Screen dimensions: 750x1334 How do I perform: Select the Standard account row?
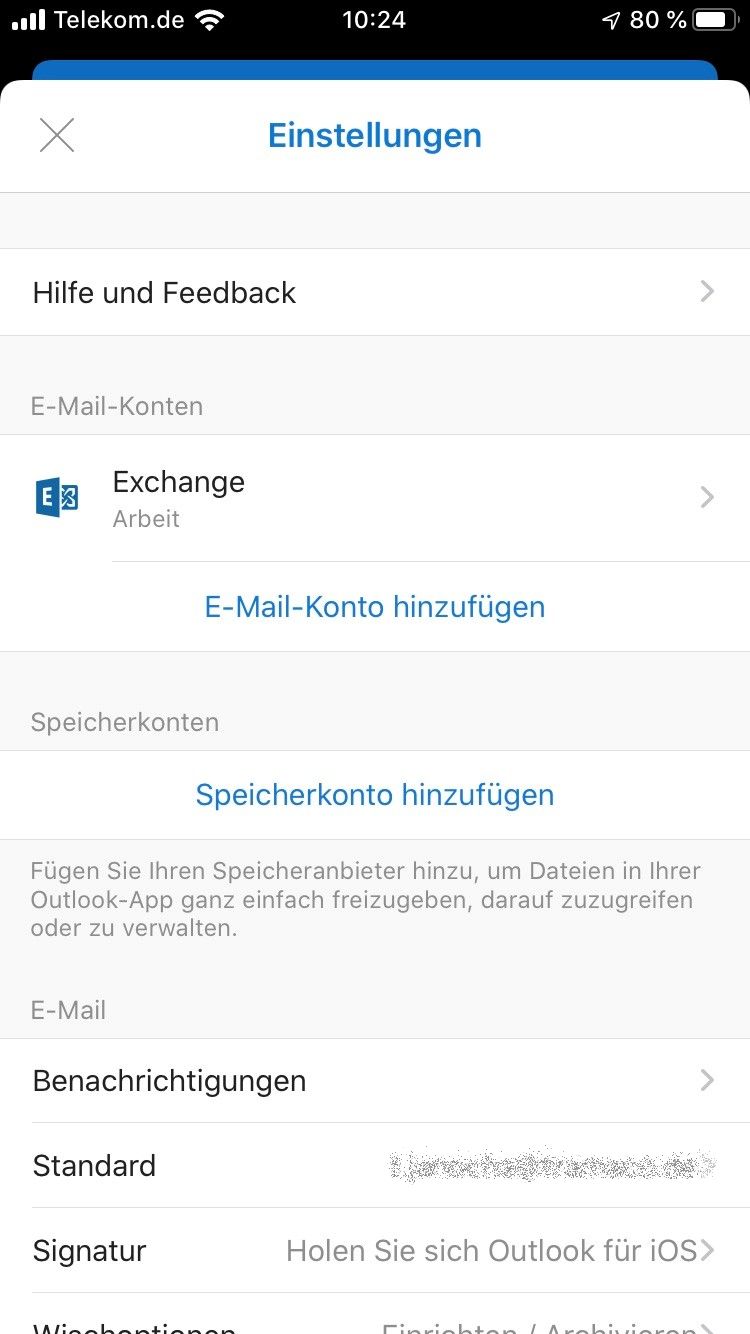[375, 1165]
